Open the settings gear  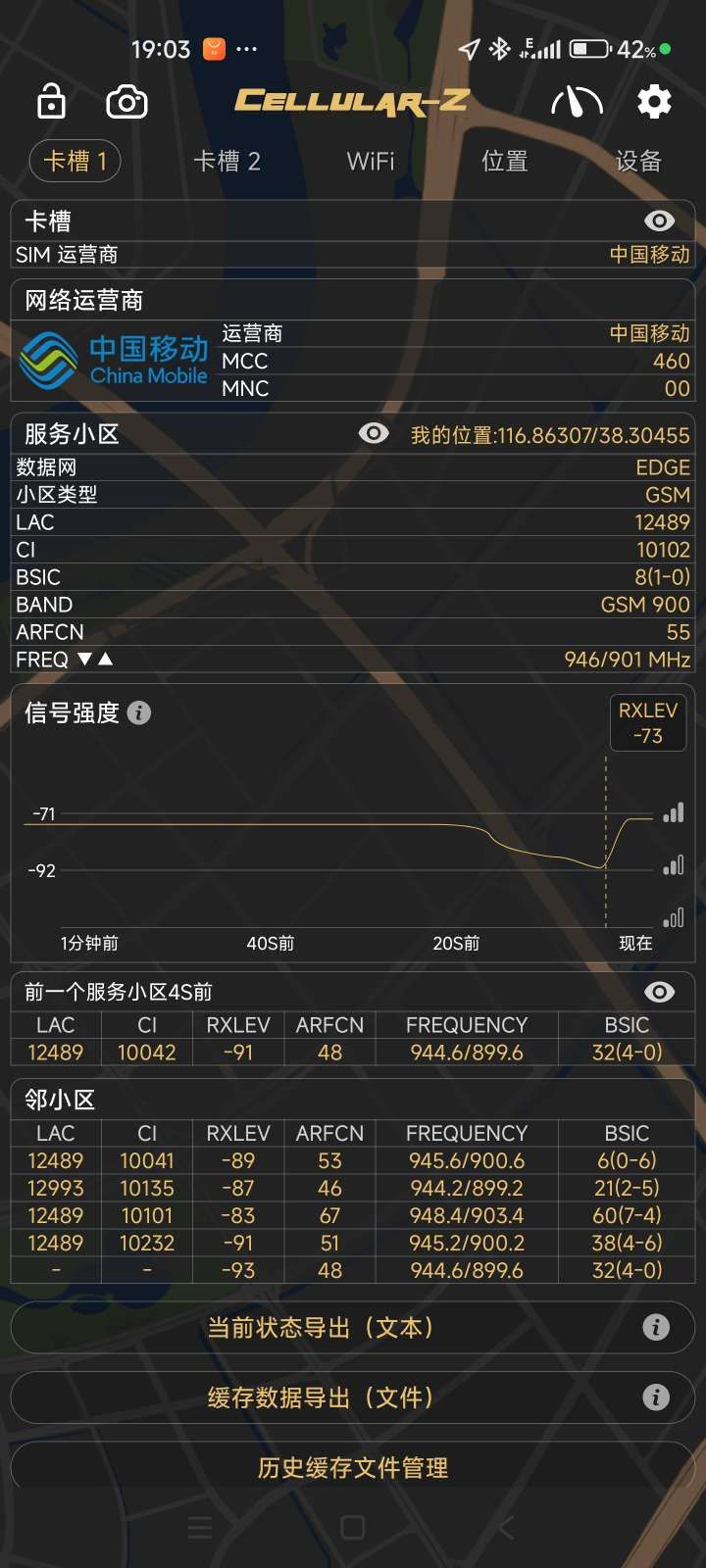pos(654,101)
